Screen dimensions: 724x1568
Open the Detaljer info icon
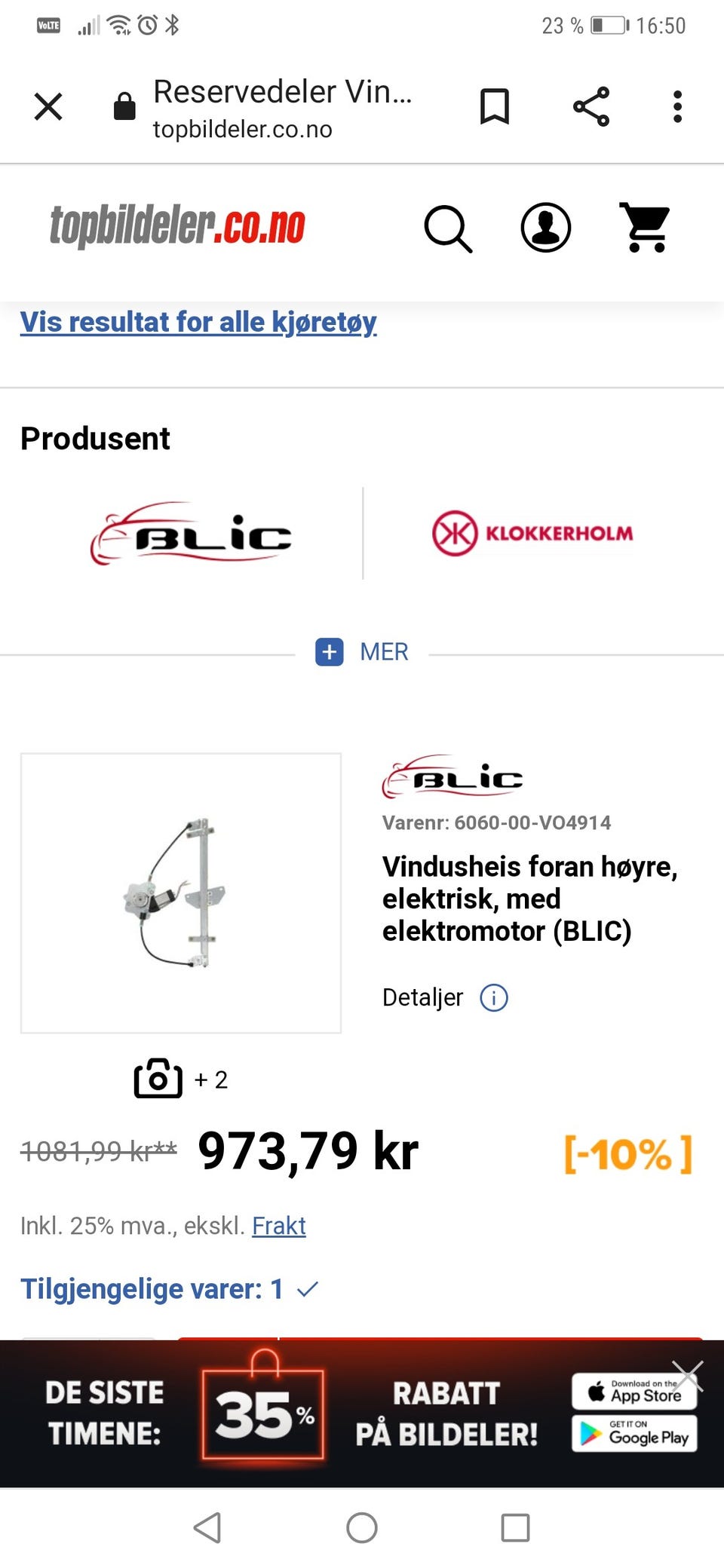(492, 997)
